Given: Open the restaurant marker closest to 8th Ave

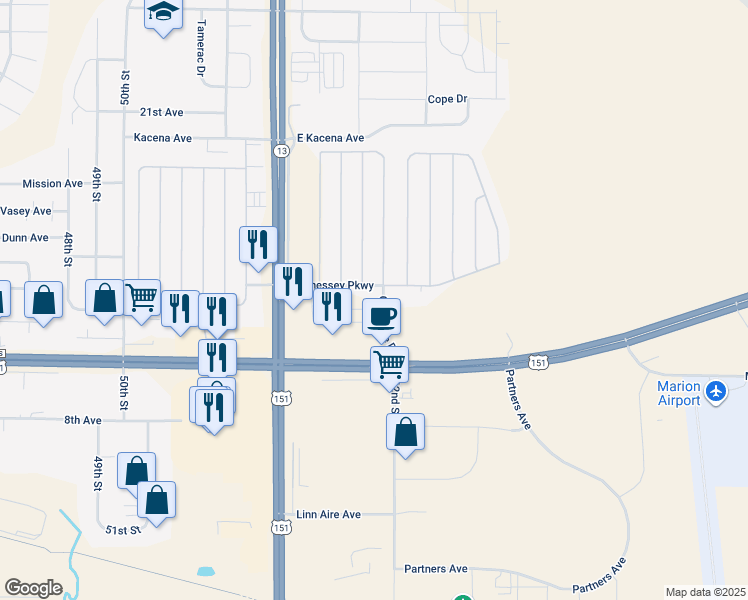Looking at the screenshot, I should click(x=214, y=410).
